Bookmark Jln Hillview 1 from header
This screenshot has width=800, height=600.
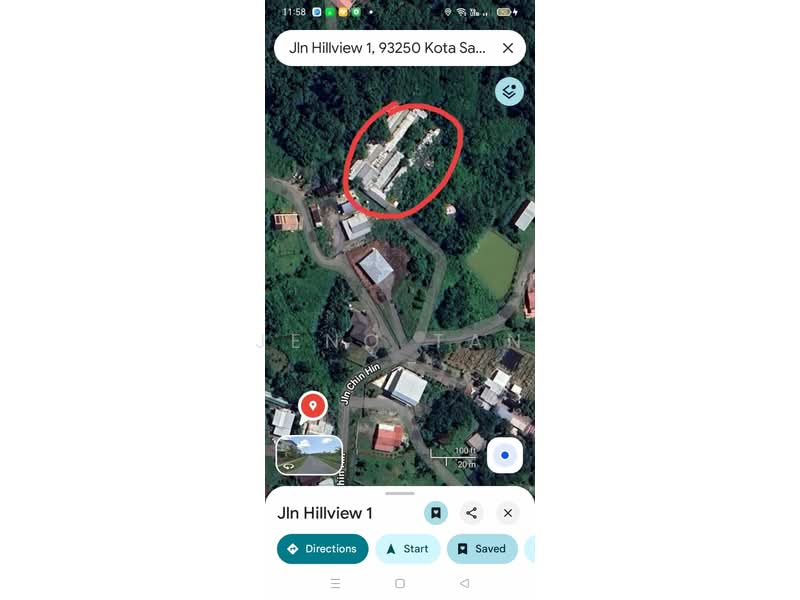[436, 513]
